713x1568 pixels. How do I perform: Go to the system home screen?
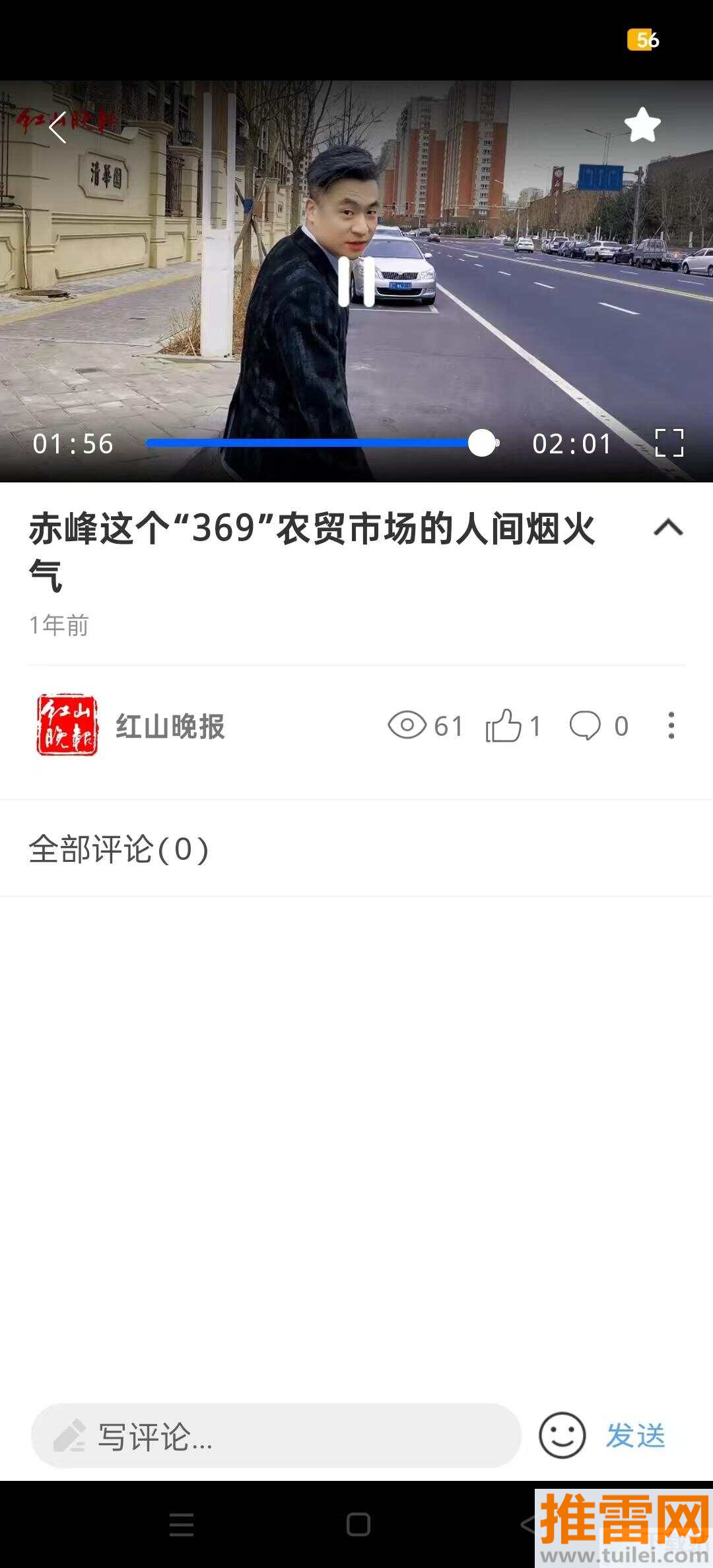tap(358, 1524)
